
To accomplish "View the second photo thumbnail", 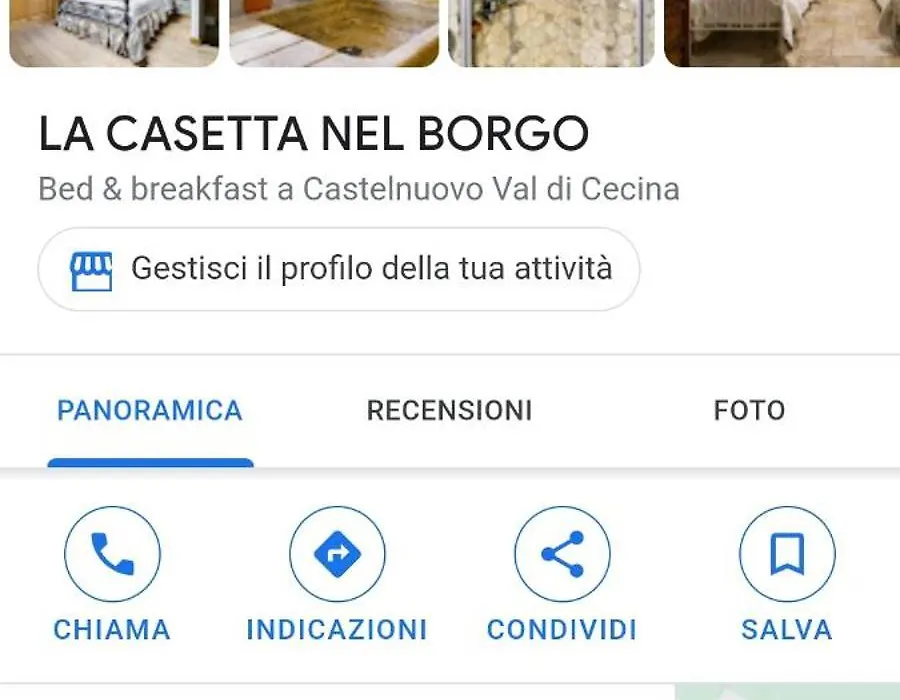I will [x=334, y=32].
